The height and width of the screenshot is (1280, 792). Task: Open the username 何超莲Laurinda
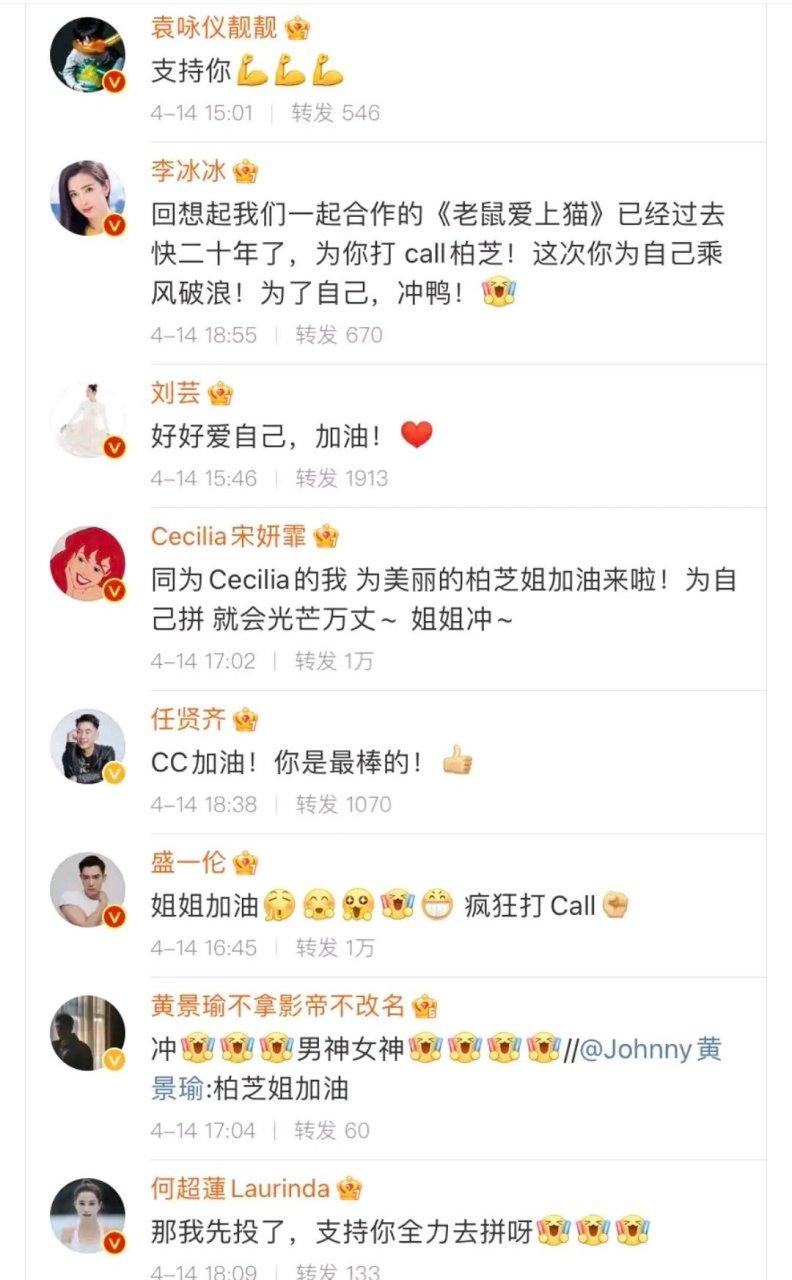coord(240,1189)
